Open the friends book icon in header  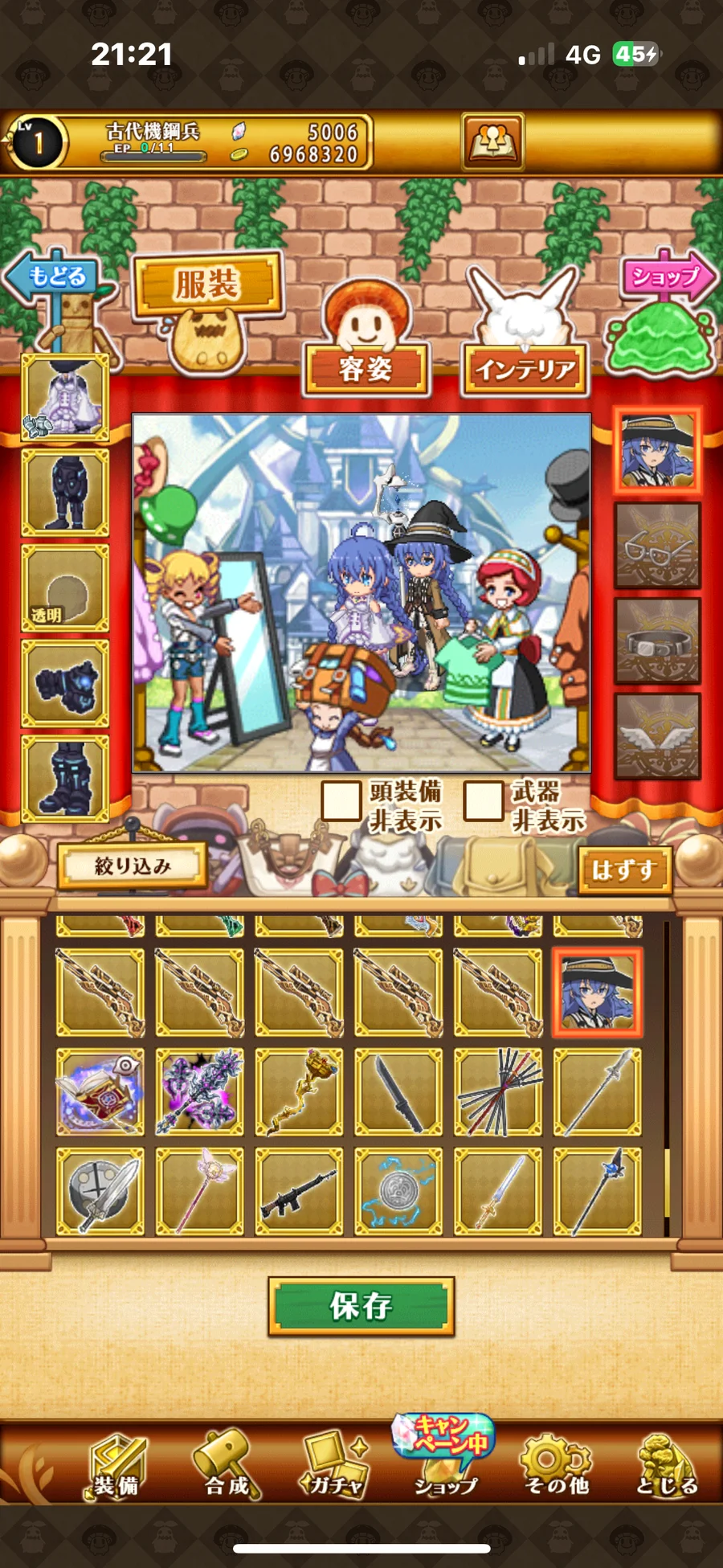[x=492, y=141]
